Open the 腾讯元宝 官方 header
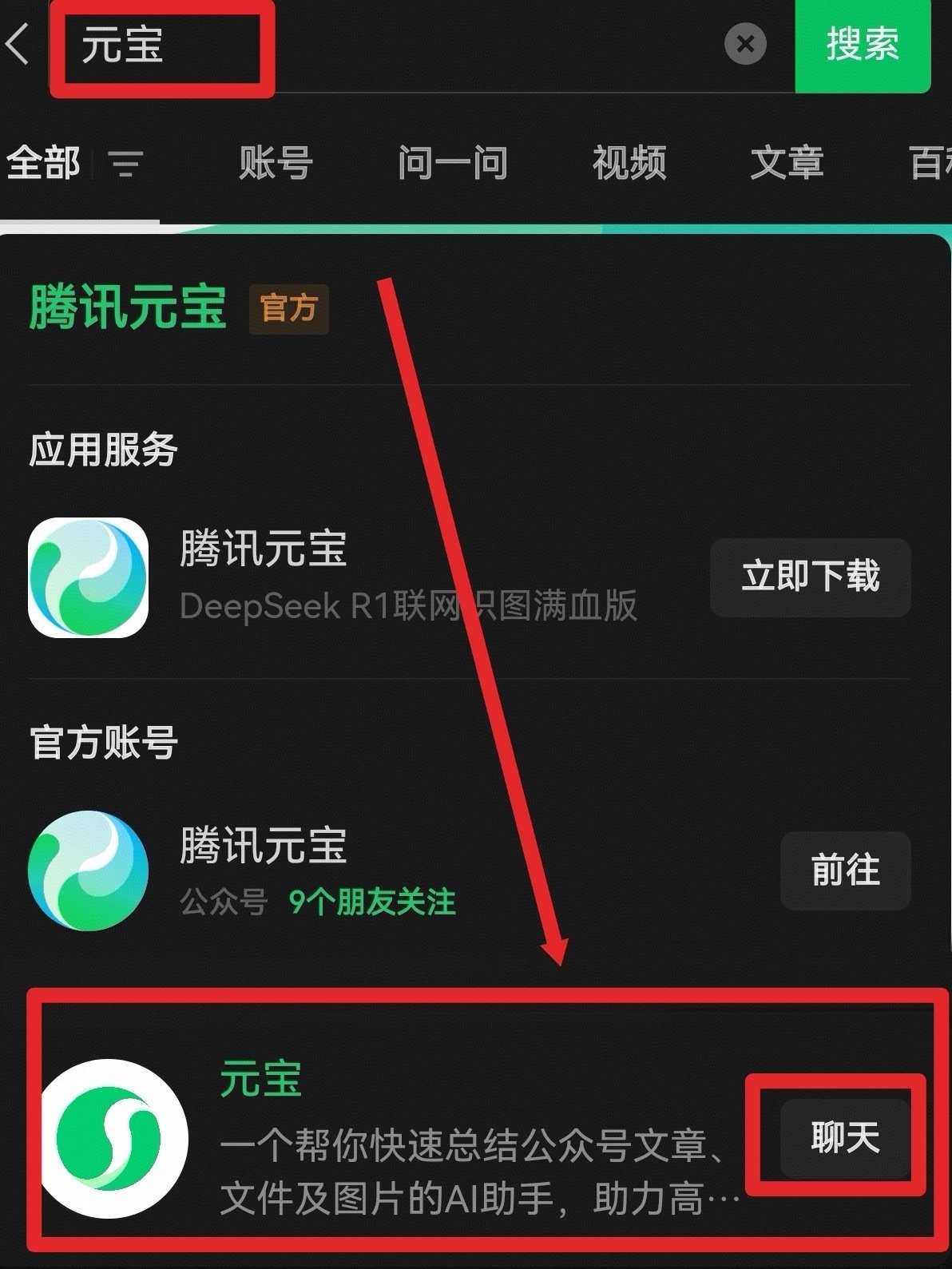 tap(128, 307)
